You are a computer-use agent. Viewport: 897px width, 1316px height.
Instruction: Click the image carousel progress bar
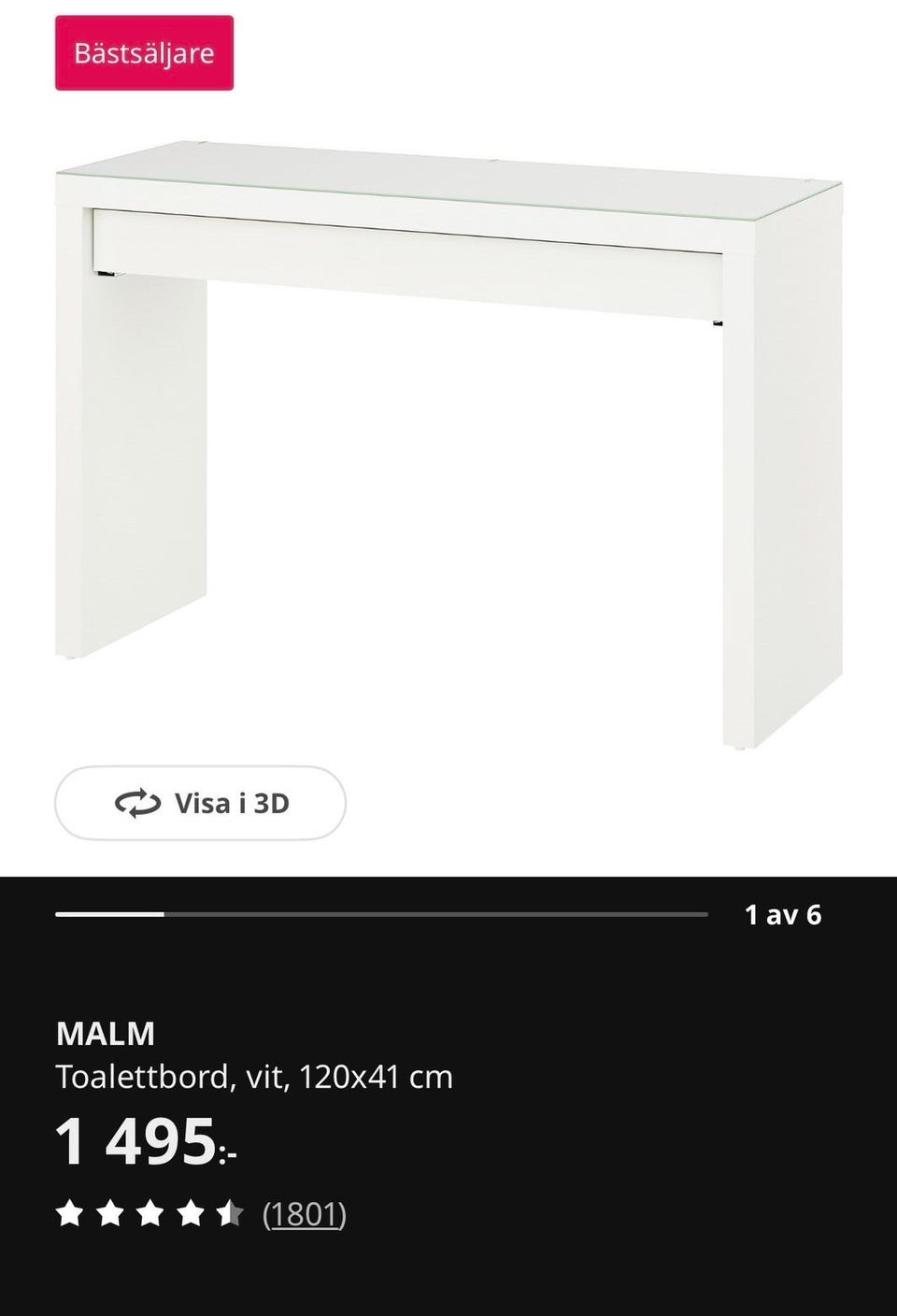click(383, 915)
